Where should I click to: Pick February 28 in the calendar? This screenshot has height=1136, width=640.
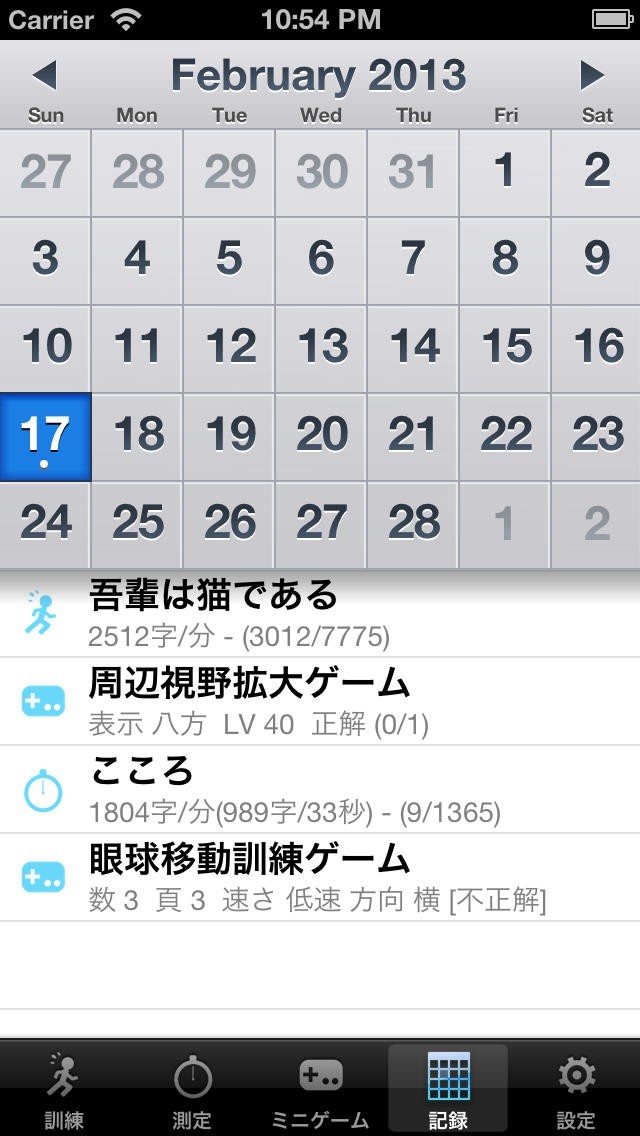[x=413, y=523]
